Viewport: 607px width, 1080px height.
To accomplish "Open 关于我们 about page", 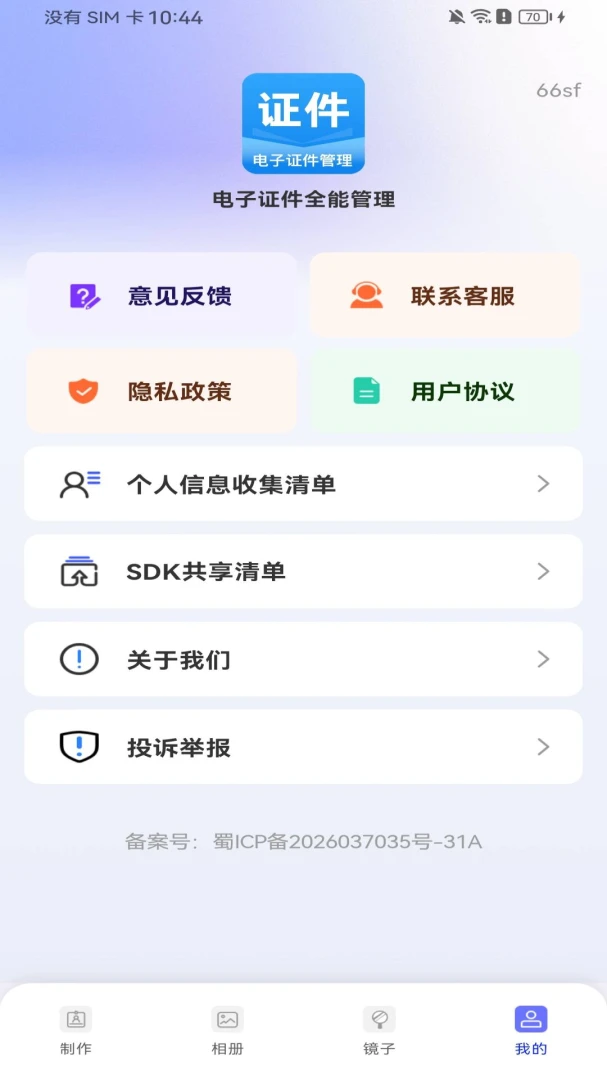I will point(303,659).
